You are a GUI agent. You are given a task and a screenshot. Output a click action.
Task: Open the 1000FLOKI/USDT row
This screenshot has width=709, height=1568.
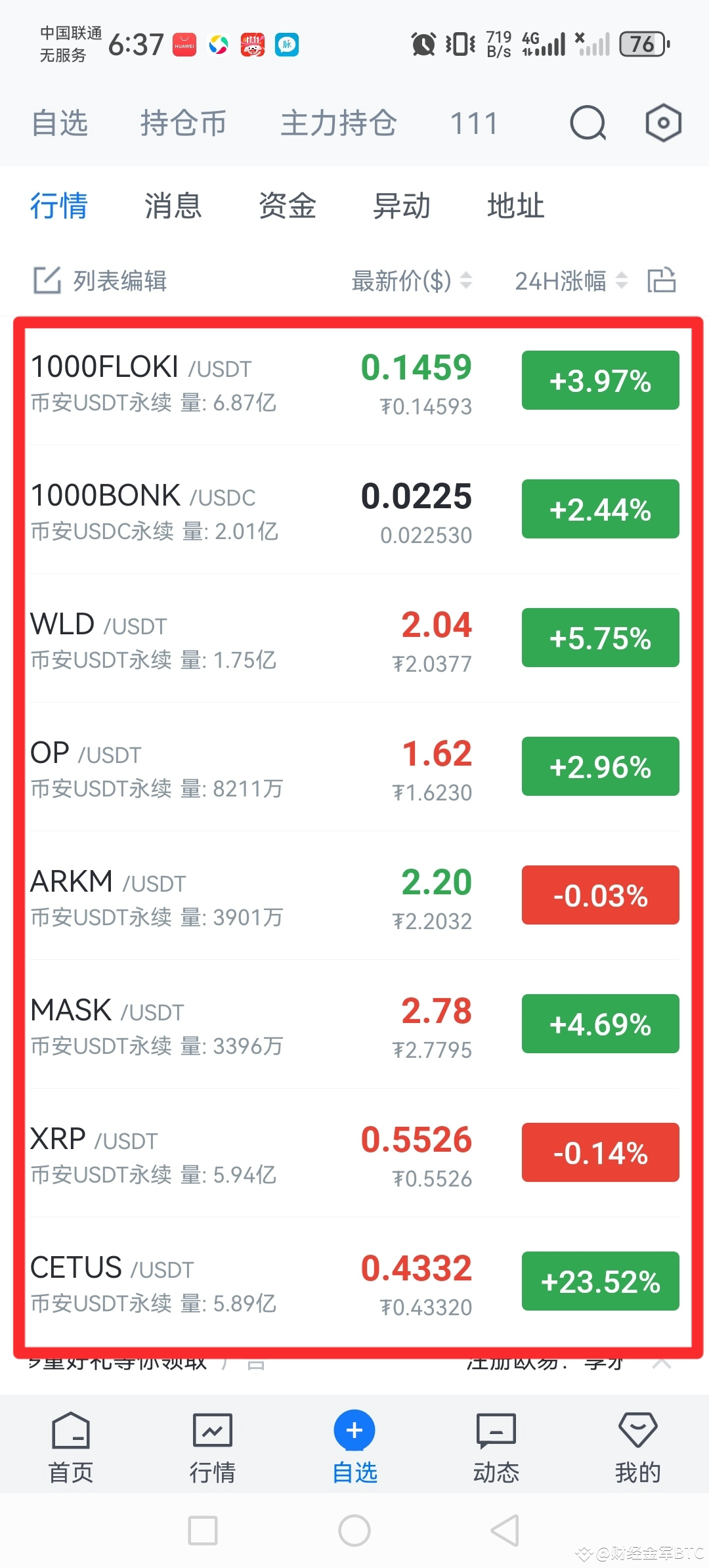coord(354,381)
